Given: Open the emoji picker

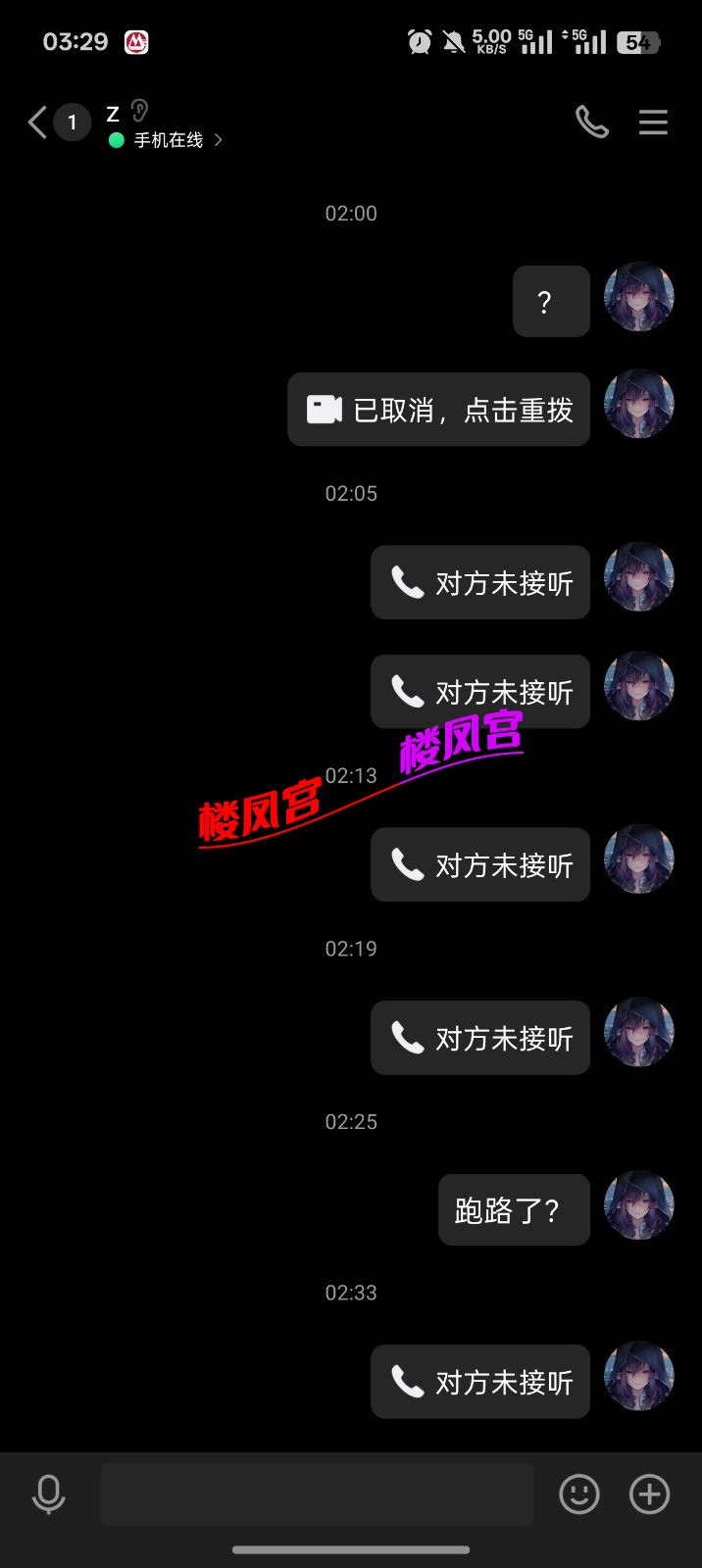Looking at the screenshot, I should click(x=579, y=1494).
